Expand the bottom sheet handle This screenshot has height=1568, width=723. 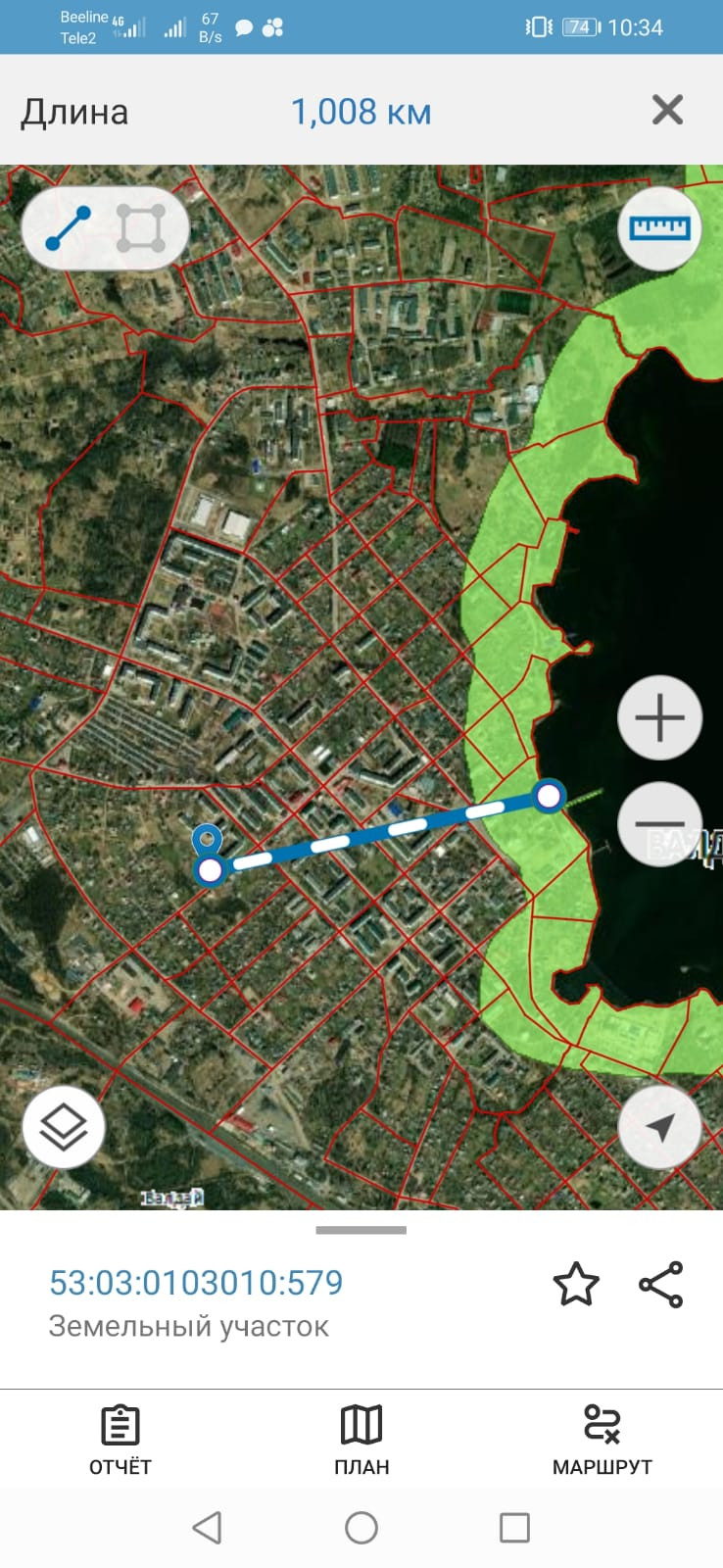tap(361, 1230)
